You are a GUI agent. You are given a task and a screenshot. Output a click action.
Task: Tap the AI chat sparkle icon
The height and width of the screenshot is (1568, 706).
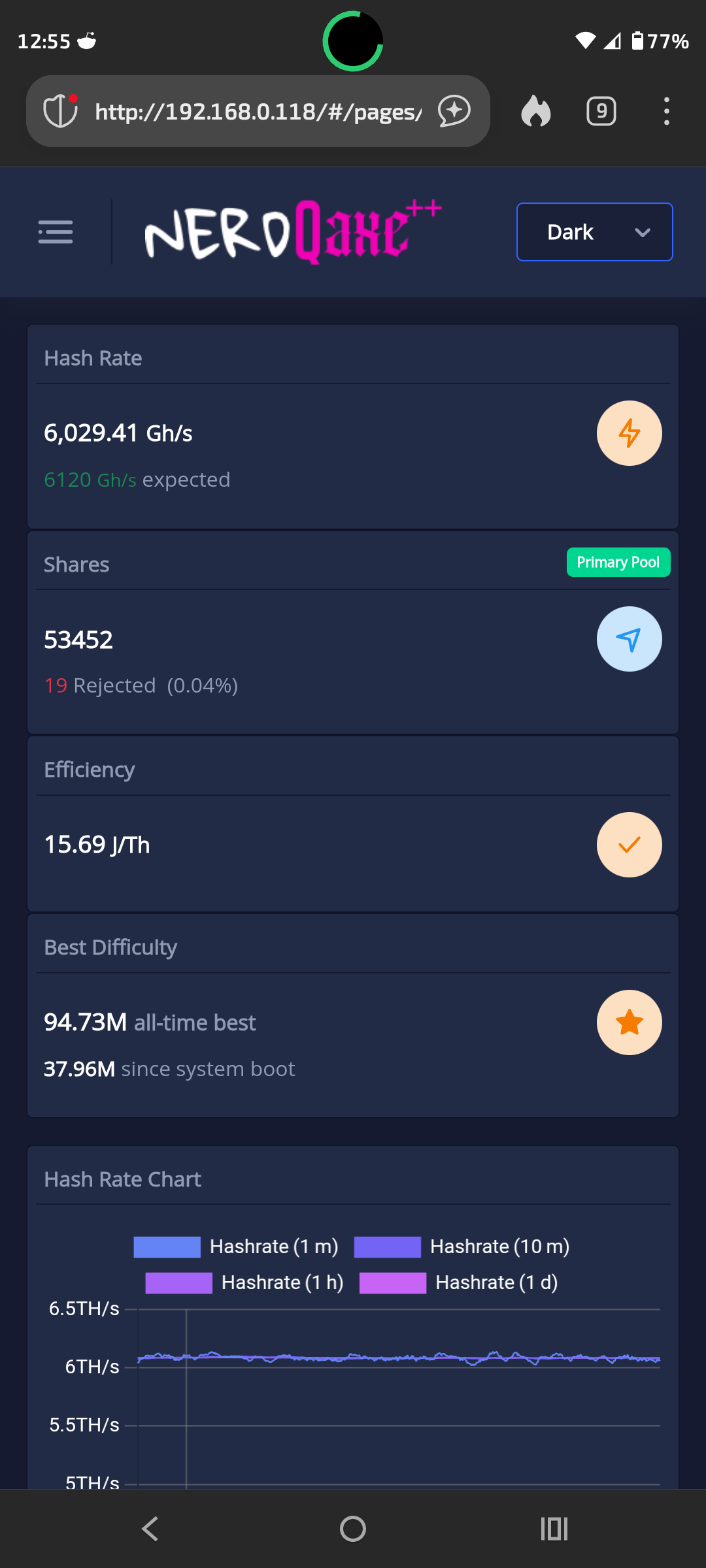454,110
